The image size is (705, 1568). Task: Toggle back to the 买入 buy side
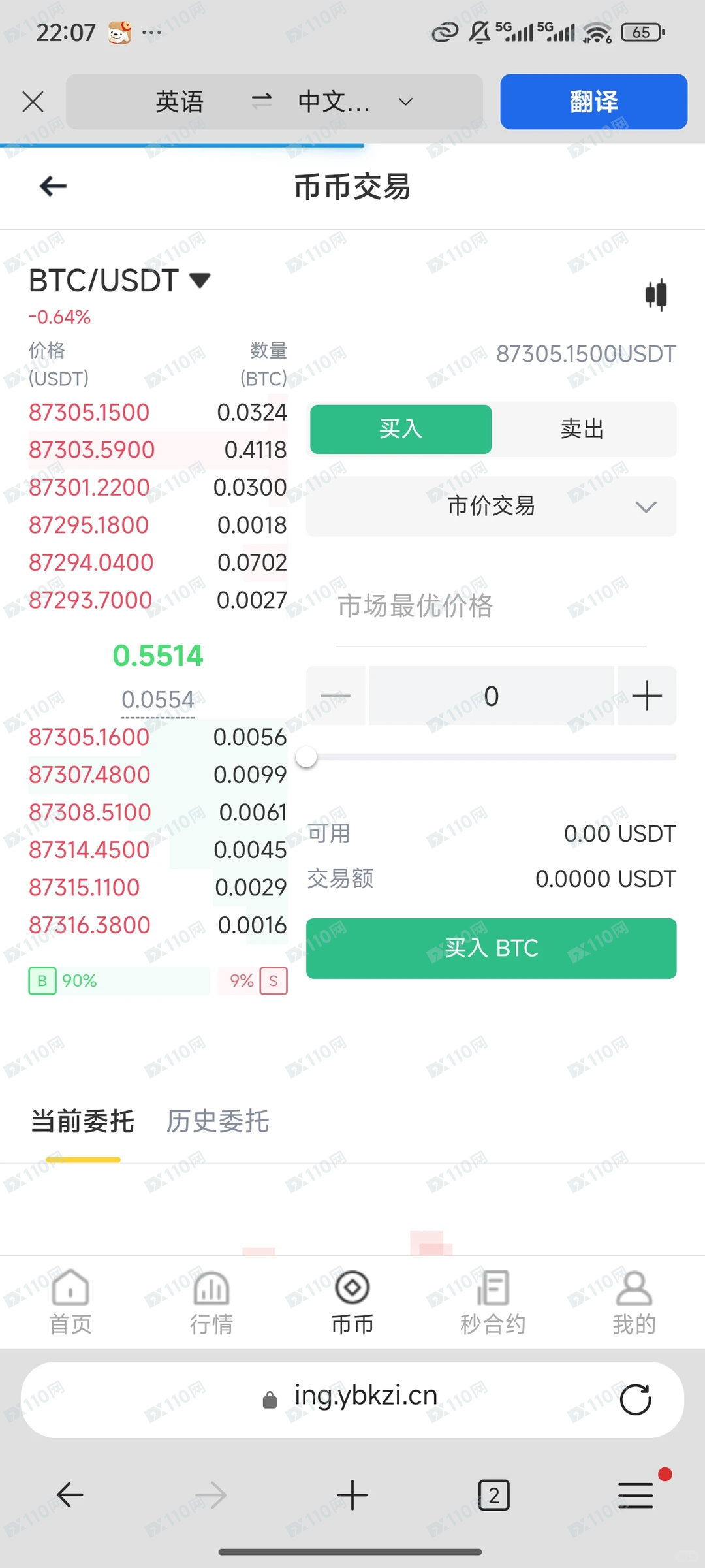pyautogui.click(x=400, y=429)
